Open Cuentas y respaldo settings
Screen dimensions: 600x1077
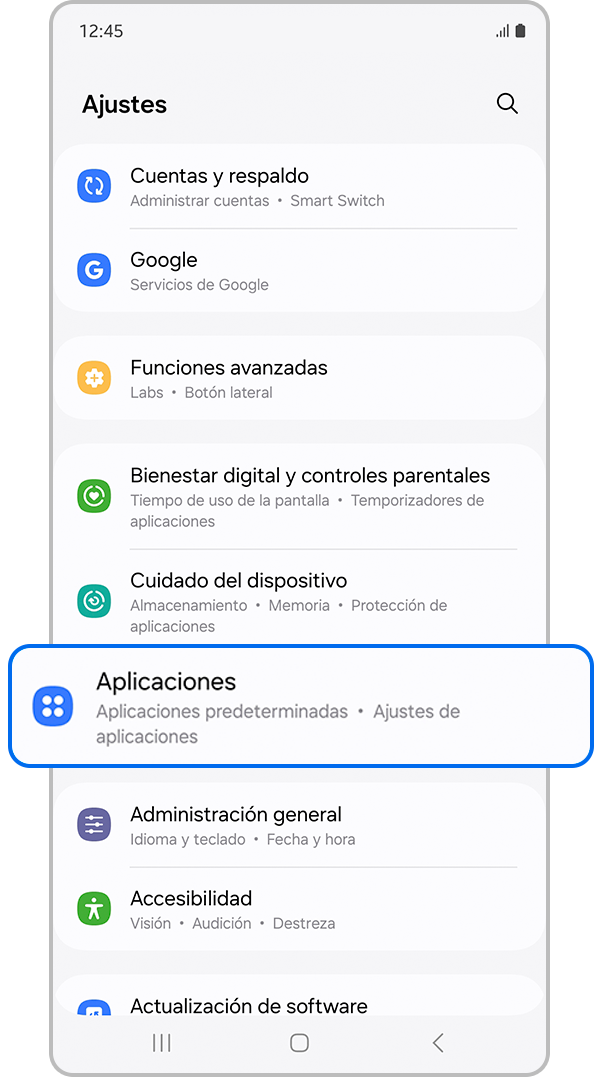300,187
